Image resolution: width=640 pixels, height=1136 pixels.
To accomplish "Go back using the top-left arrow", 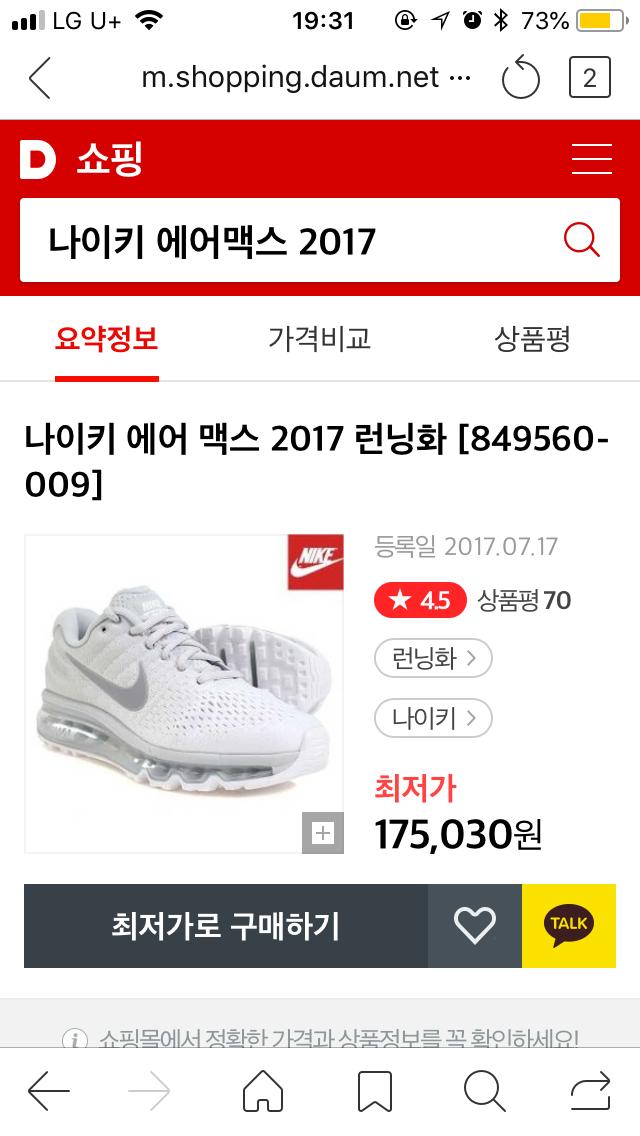I will pyautogui.click(x=40, y=78).
